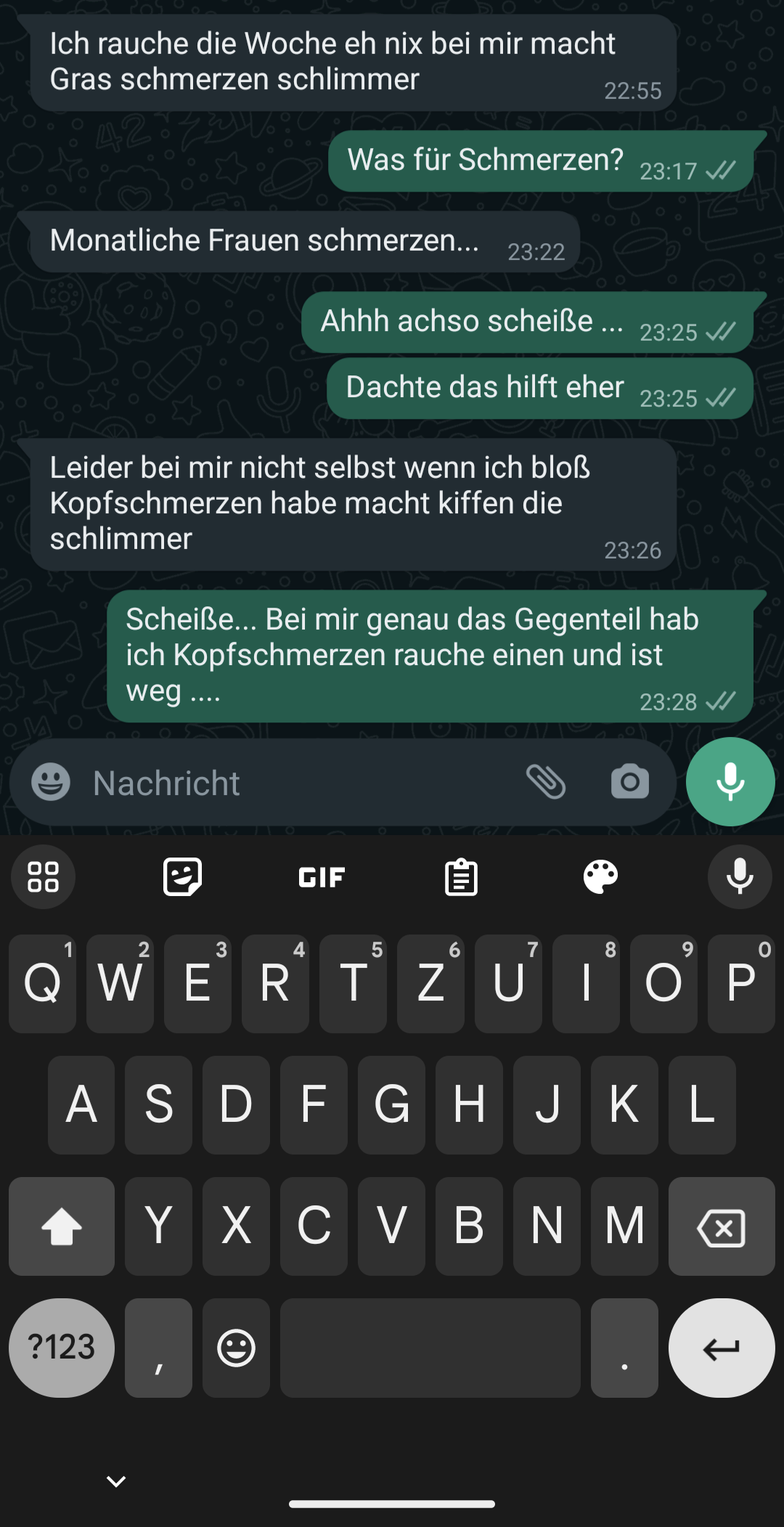Open the keyboard emoji key
The image size is (784, 1527).
tap(236, 1348)
